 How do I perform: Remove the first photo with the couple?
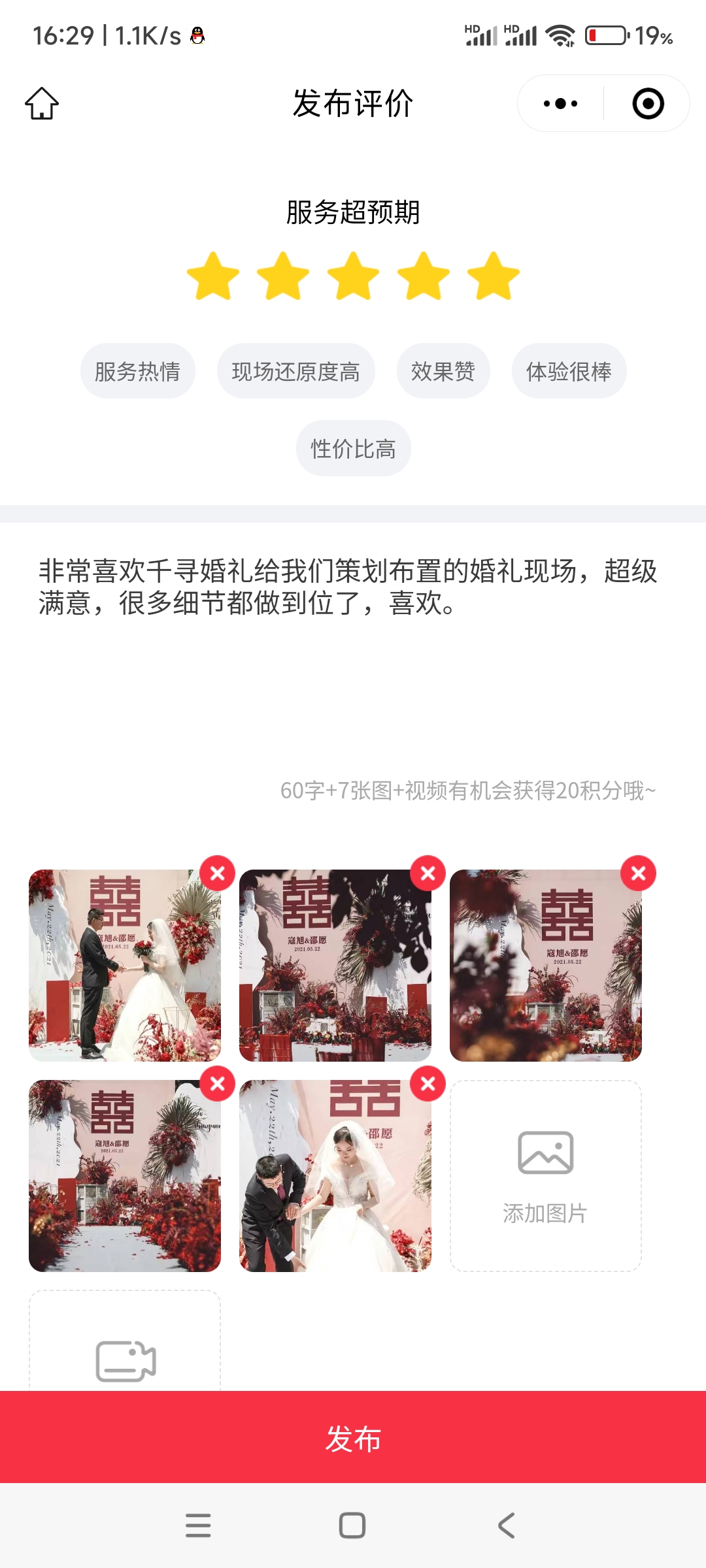click(x=218, y=874)
